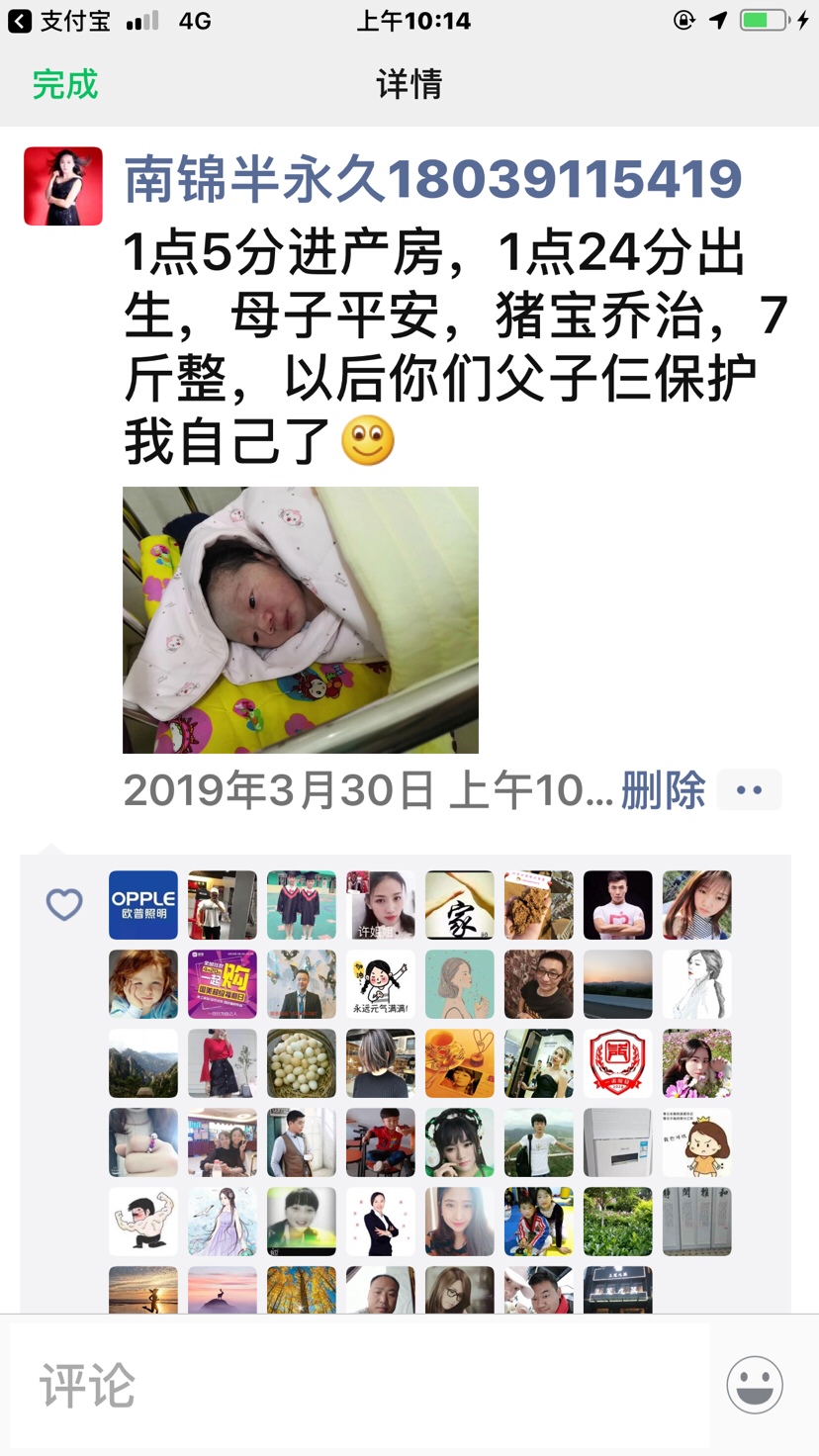Open the 一起购 purple avatar liker's profile

point(223,984)
